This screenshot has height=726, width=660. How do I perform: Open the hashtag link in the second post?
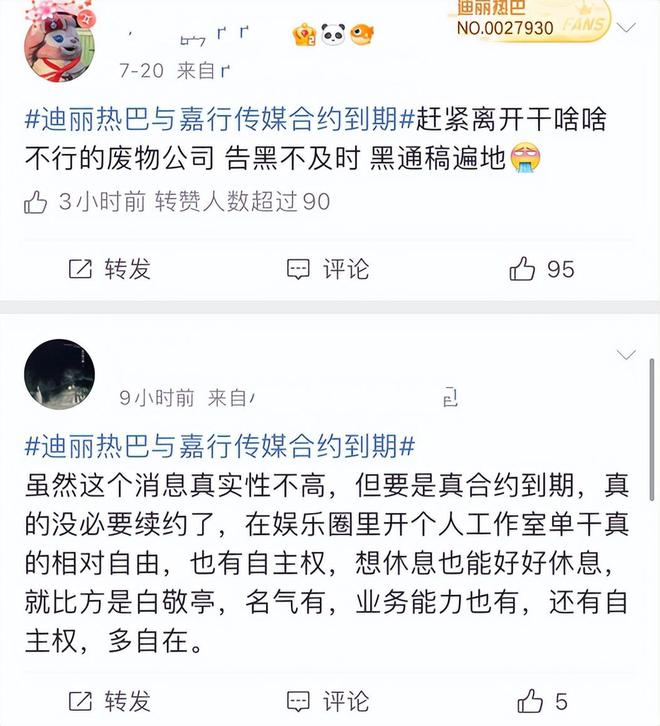pos(219,445)
